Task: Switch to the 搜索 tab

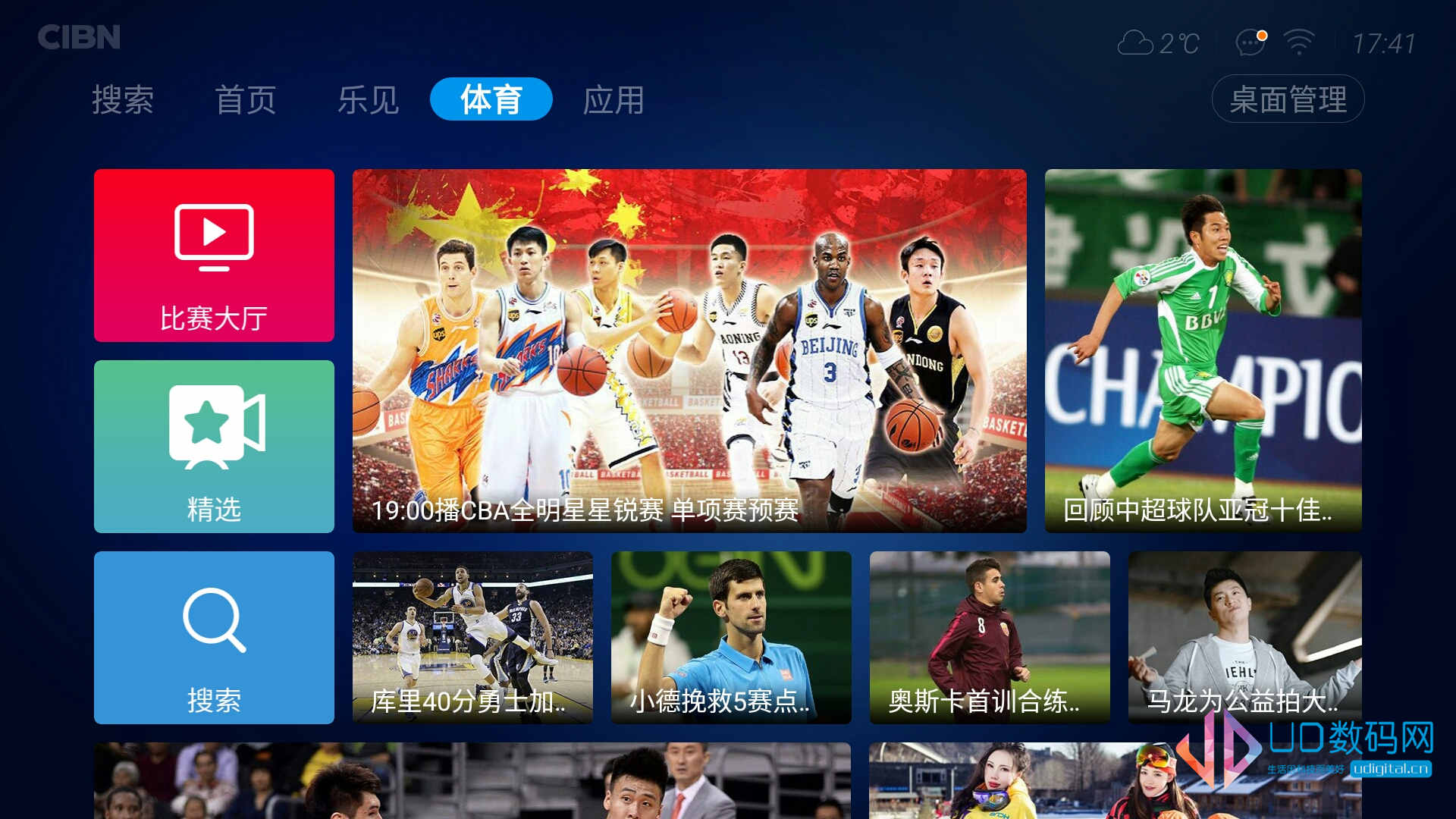Action: 123,99
